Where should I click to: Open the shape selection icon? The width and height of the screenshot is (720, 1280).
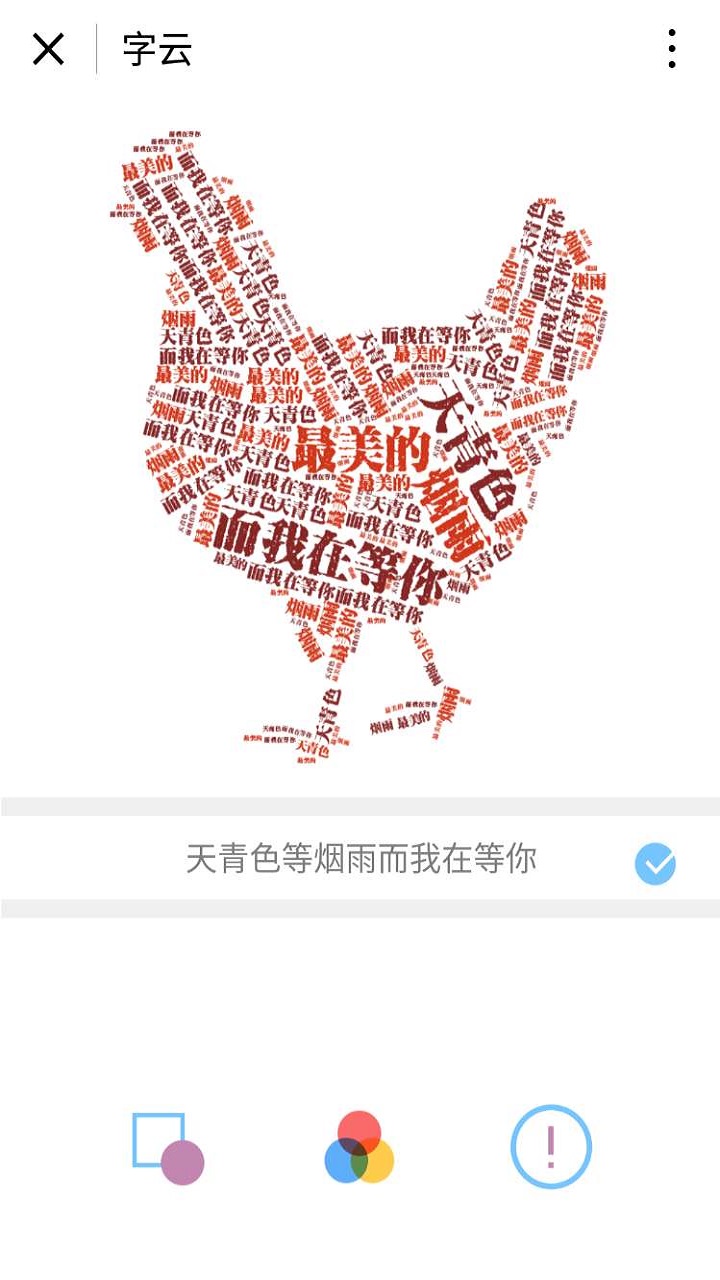[x=168, y=1148]
